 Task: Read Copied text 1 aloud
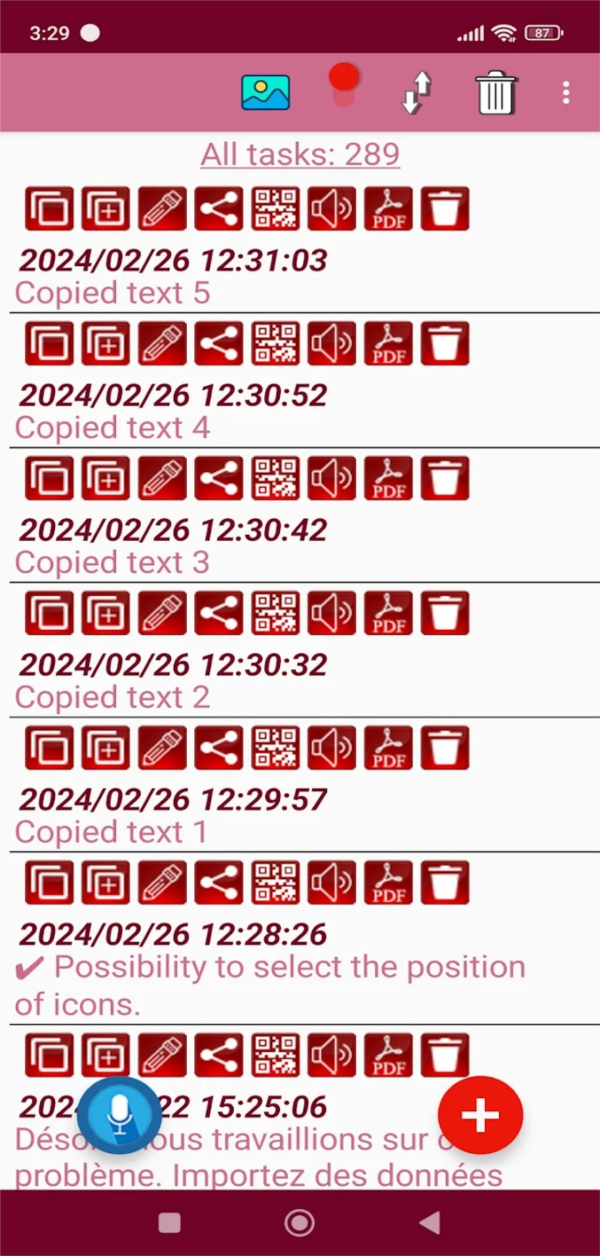click(332, 749)
